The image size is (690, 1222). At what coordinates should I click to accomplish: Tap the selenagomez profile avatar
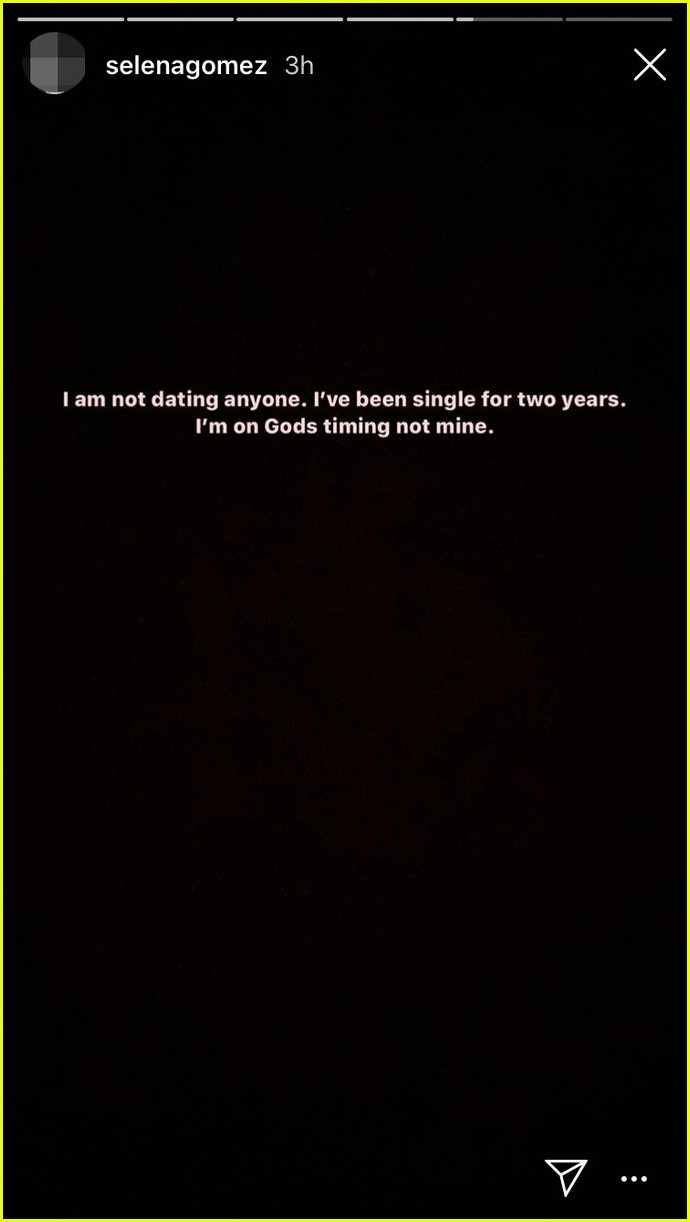click(54, 63)
